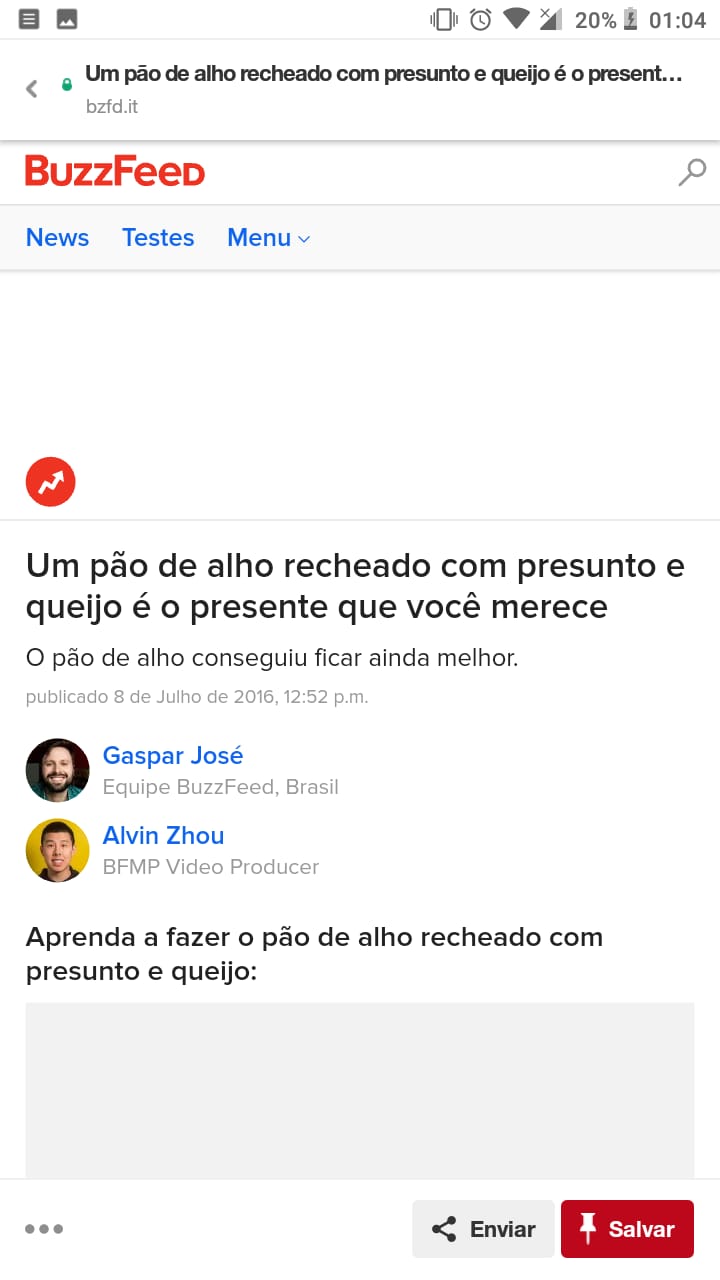Save the pin with Salvar

627,1229
